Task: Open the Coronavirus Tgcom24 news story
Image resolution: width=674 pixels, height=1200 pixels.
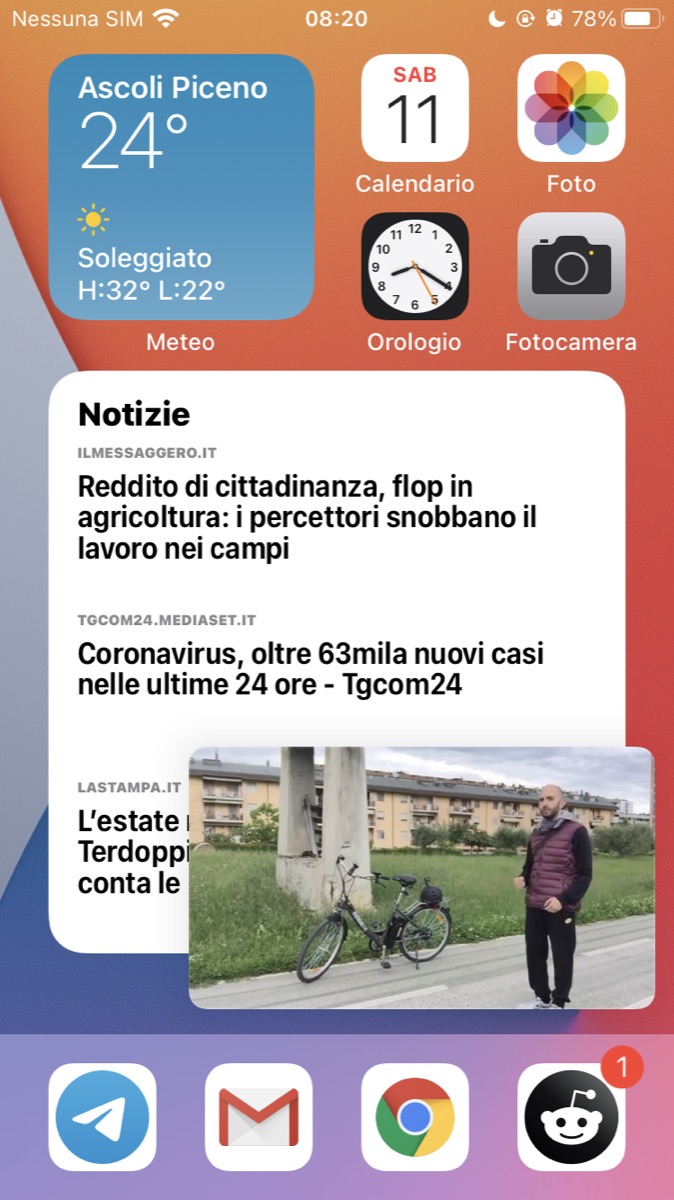Action: point(310,669)
